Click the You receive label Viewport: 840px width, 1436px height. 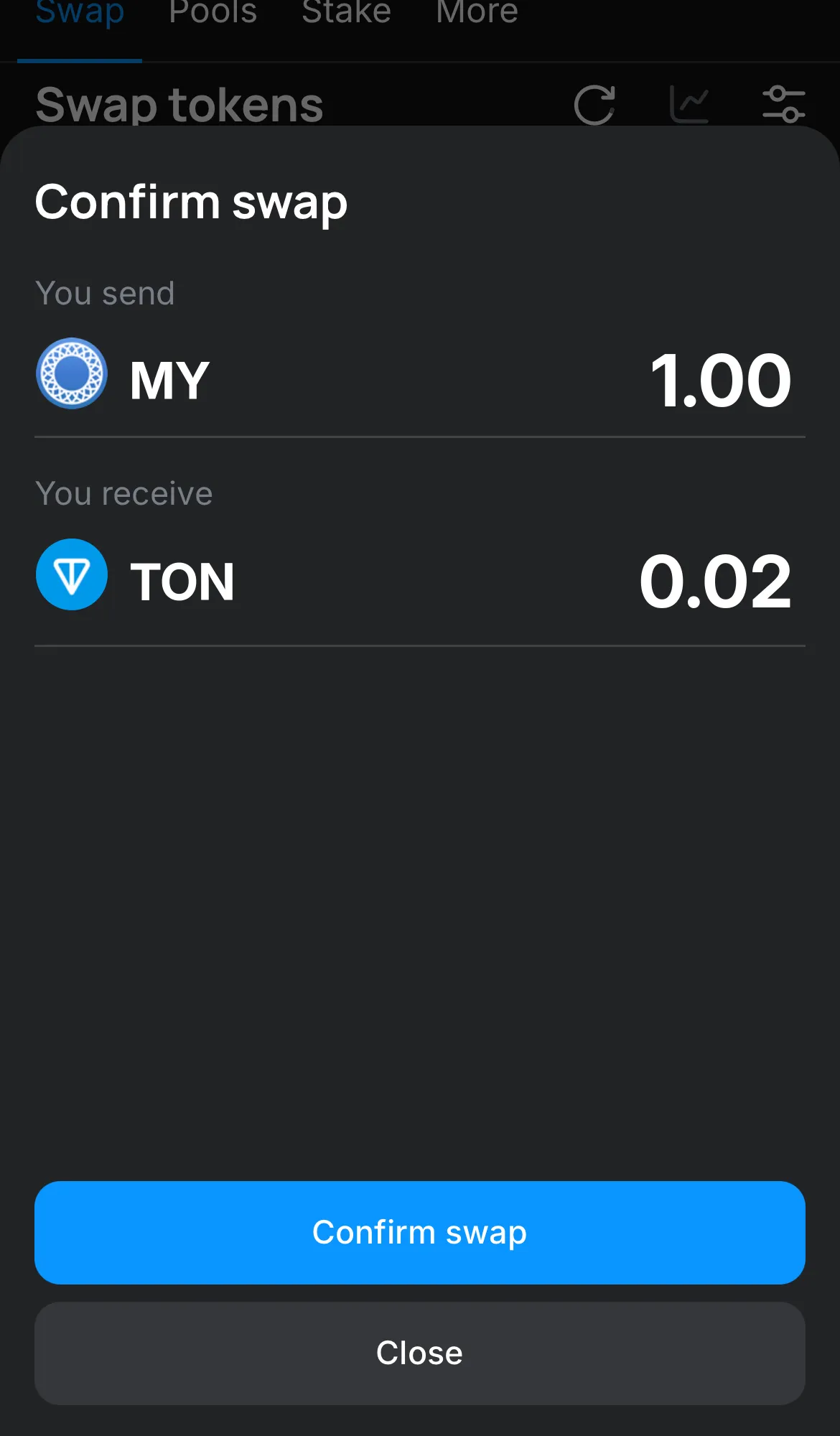coord(123,493)
